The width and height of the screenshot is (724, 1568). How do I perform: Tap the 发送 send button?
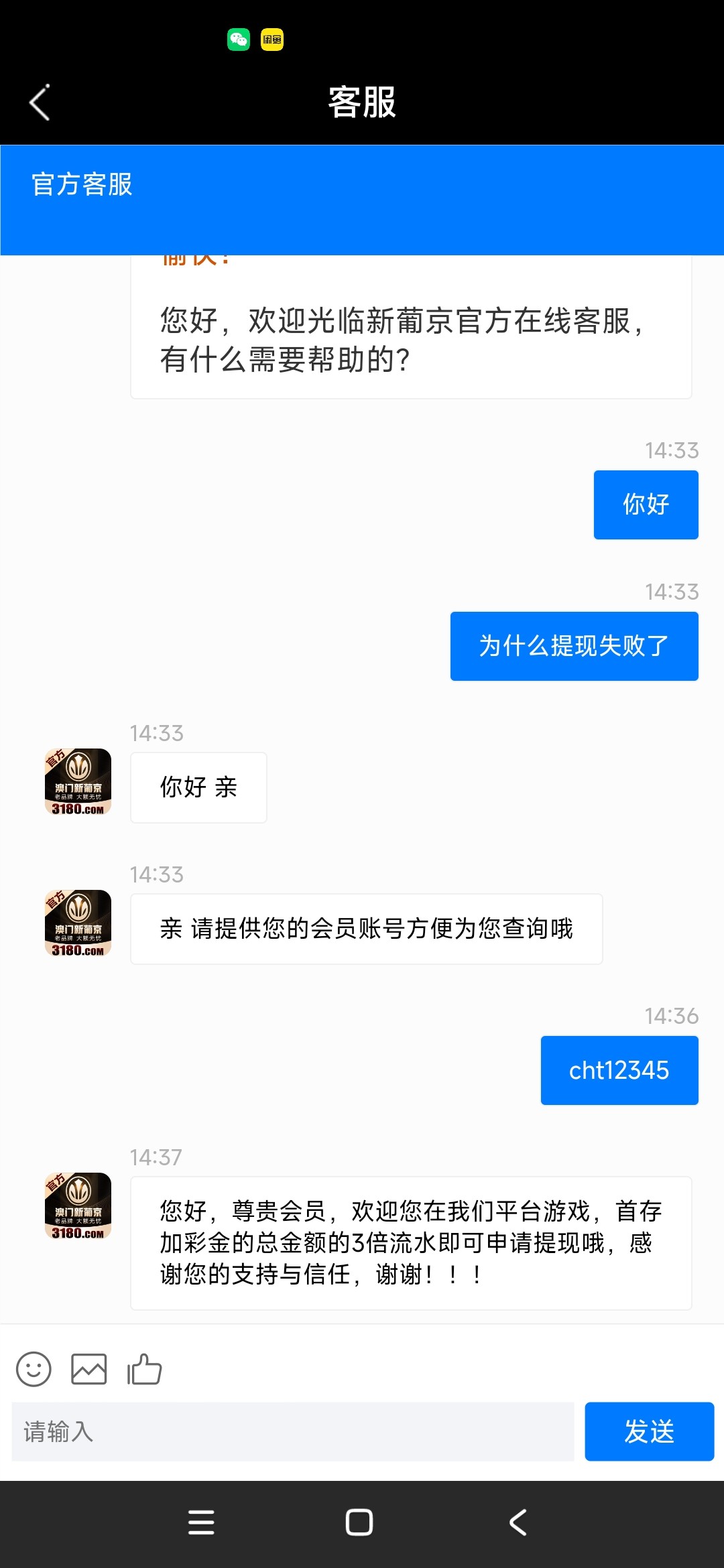tap(649, 1431)
